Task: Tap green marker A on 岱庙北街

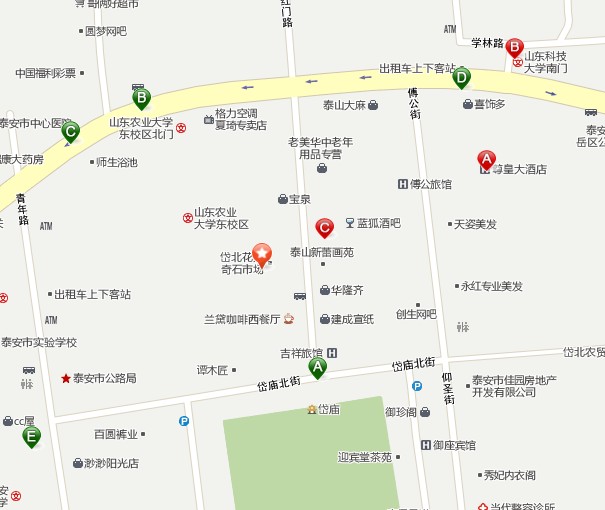Action: point(317,368)
